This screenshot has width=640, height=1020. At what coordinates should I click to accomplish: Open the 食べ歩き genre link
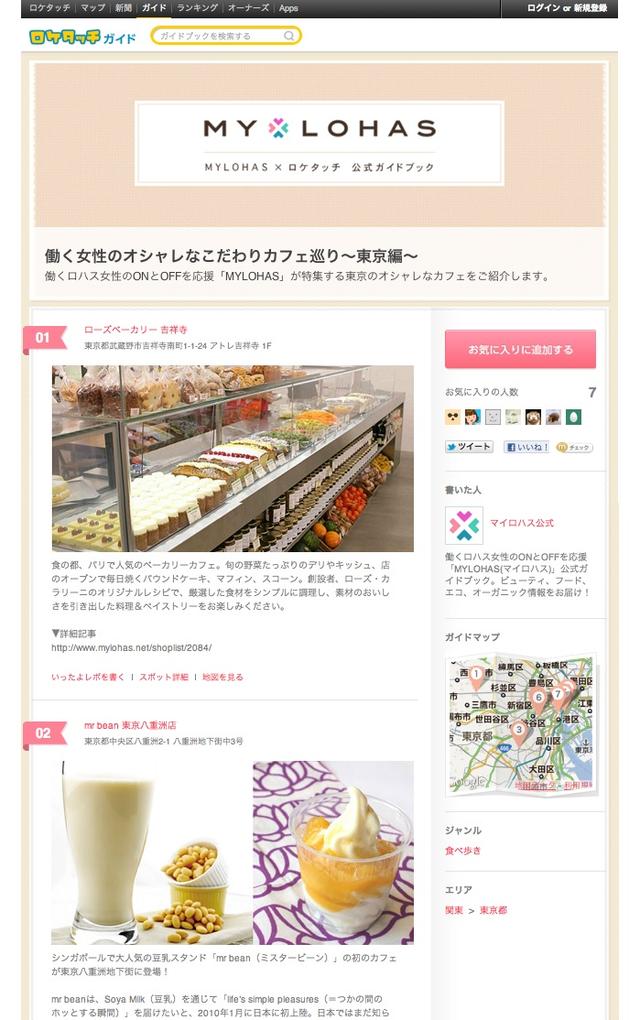coord(463,850)
